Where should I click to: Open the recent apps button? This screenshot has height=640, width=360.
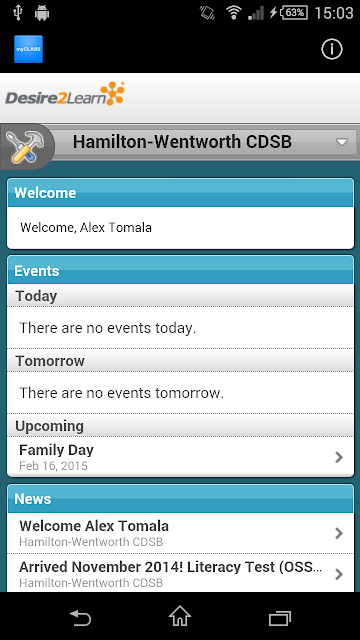click(x=280, y=618)
